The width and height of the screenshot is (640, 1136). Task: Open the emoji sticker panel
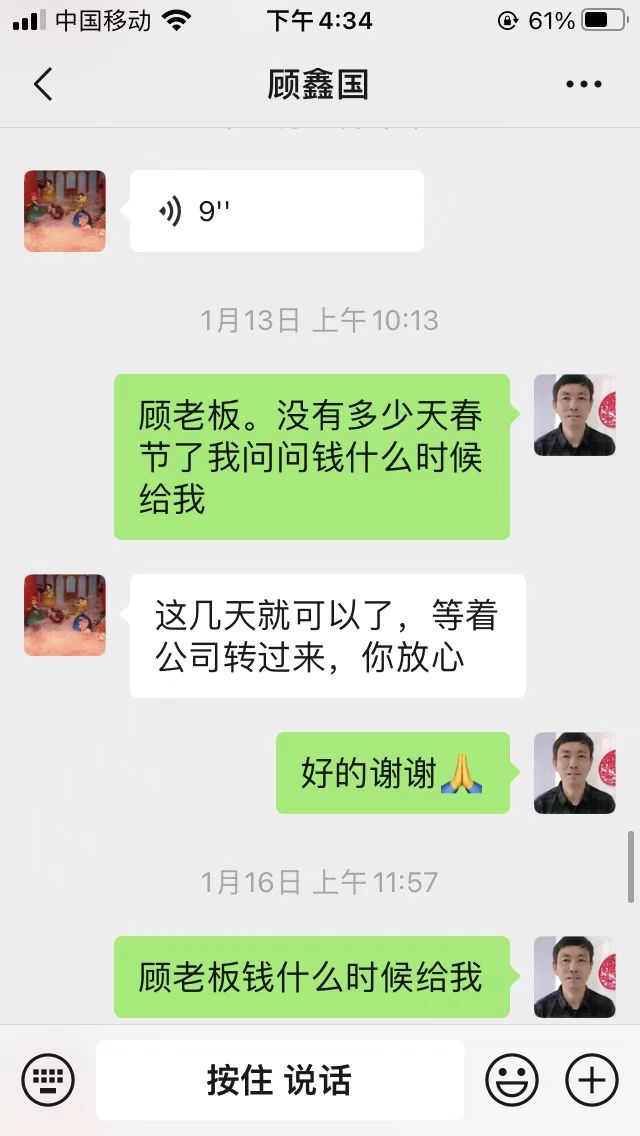[511, 1080]
